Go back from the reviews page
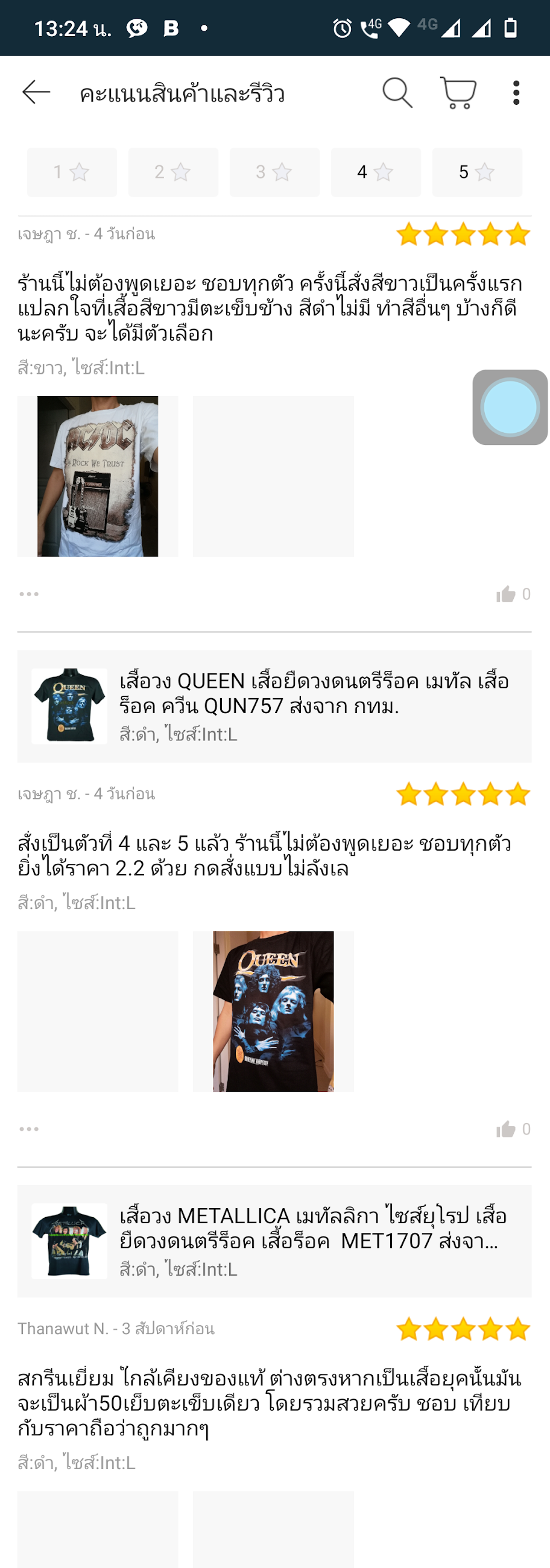Image resolution: width=550 pixels, height=1568 pixels. tap(36, 93)
